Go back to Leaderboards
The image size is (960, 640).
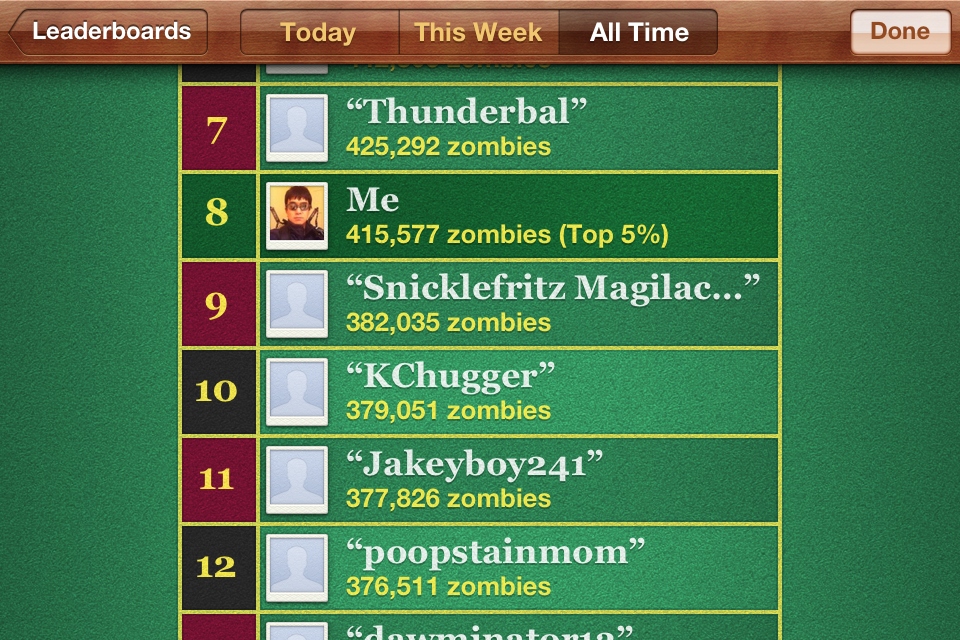click(x=109, y=32)
